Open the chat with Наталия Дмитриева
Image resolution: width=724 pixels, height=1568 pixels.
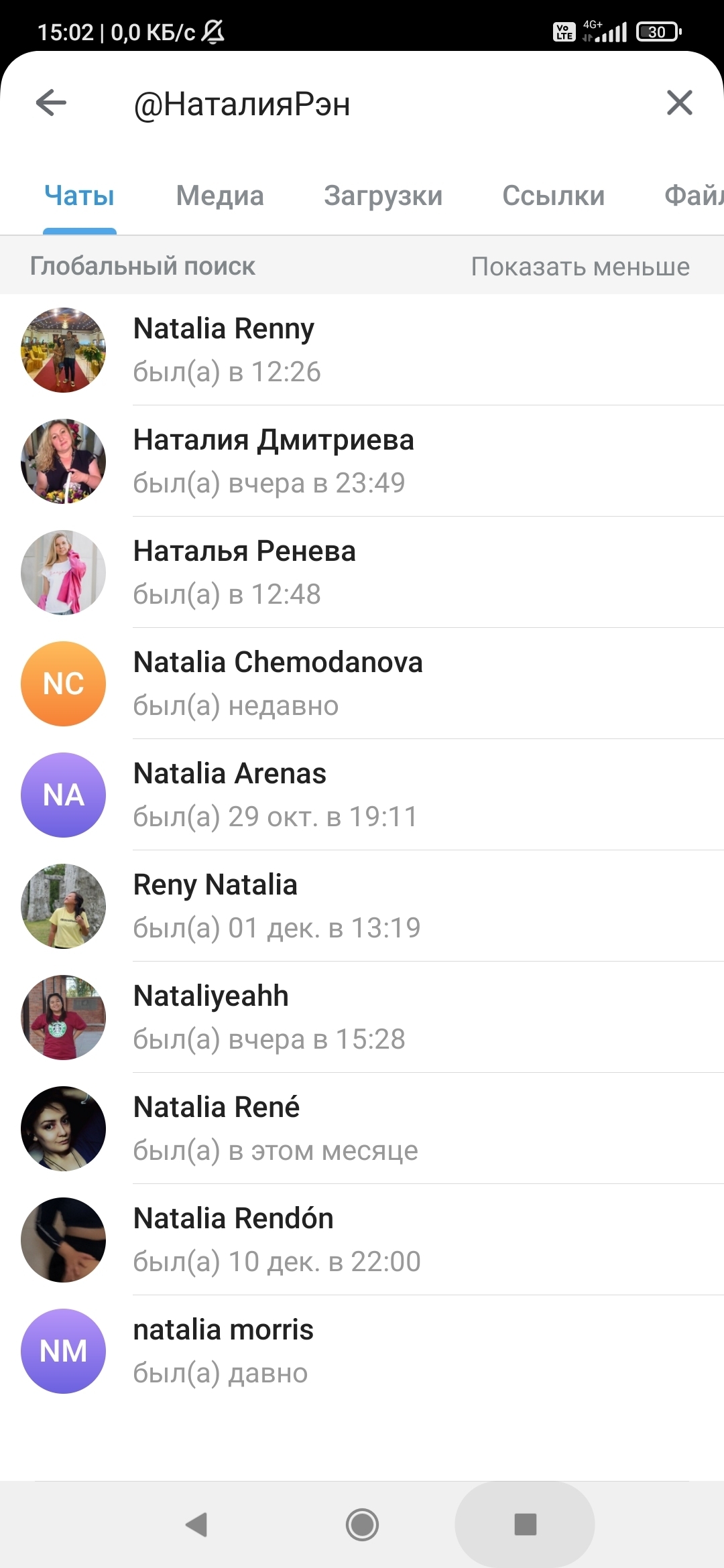pyautogui.click(x=362, y=461)
